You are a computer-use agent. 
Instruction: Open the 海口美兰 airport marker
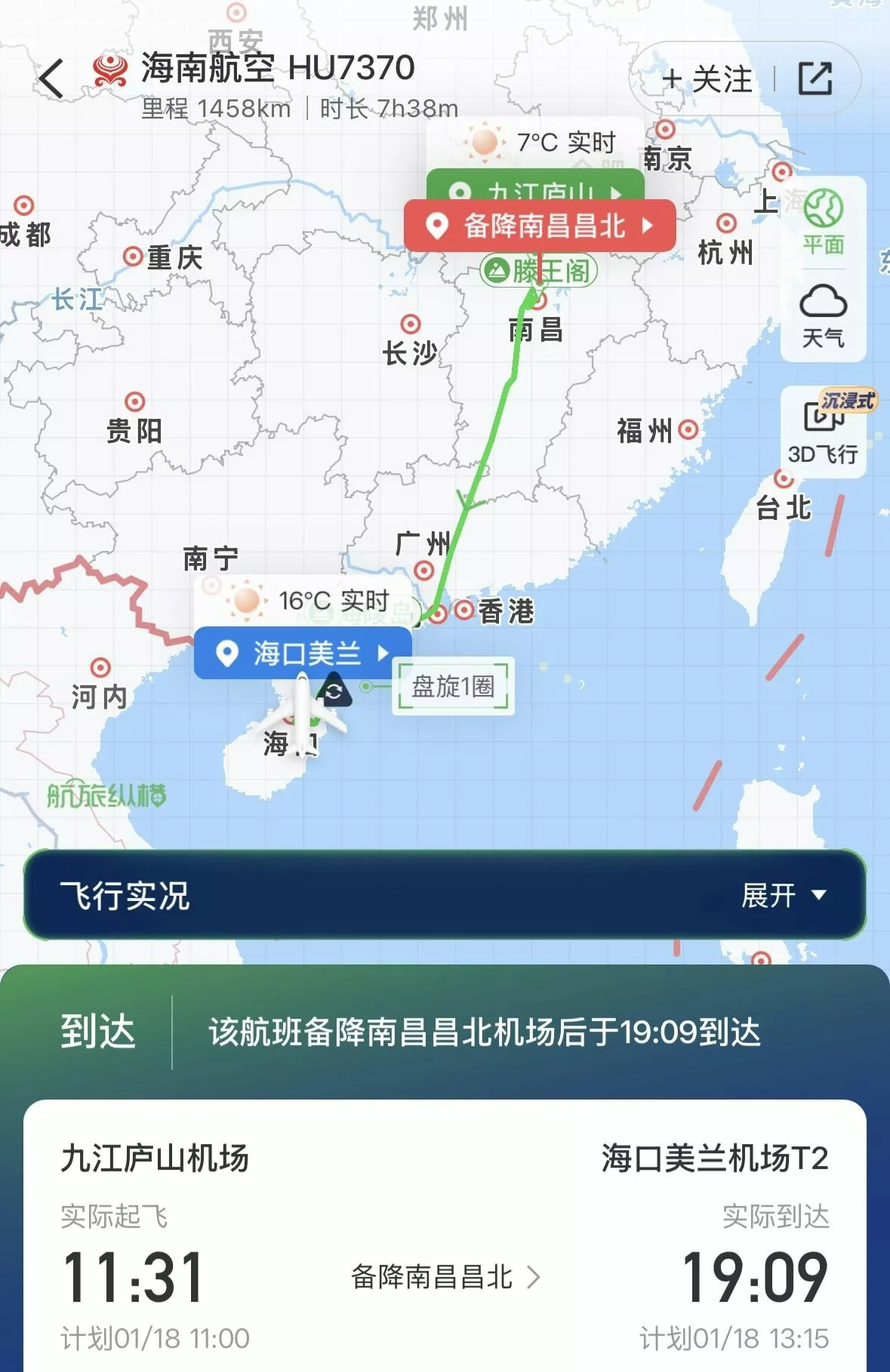[x=303, y=653]
